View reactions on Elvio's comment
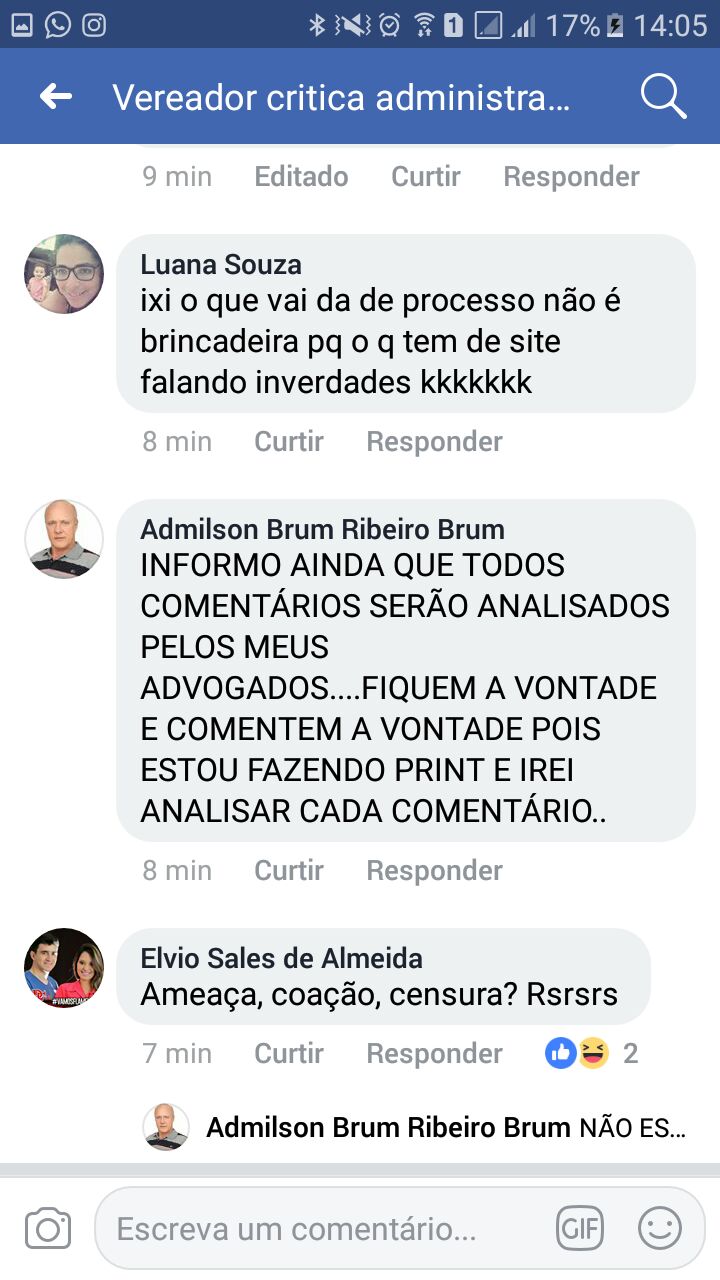The height and width of the screenshot is (1280, 720). pos(591,1053)
